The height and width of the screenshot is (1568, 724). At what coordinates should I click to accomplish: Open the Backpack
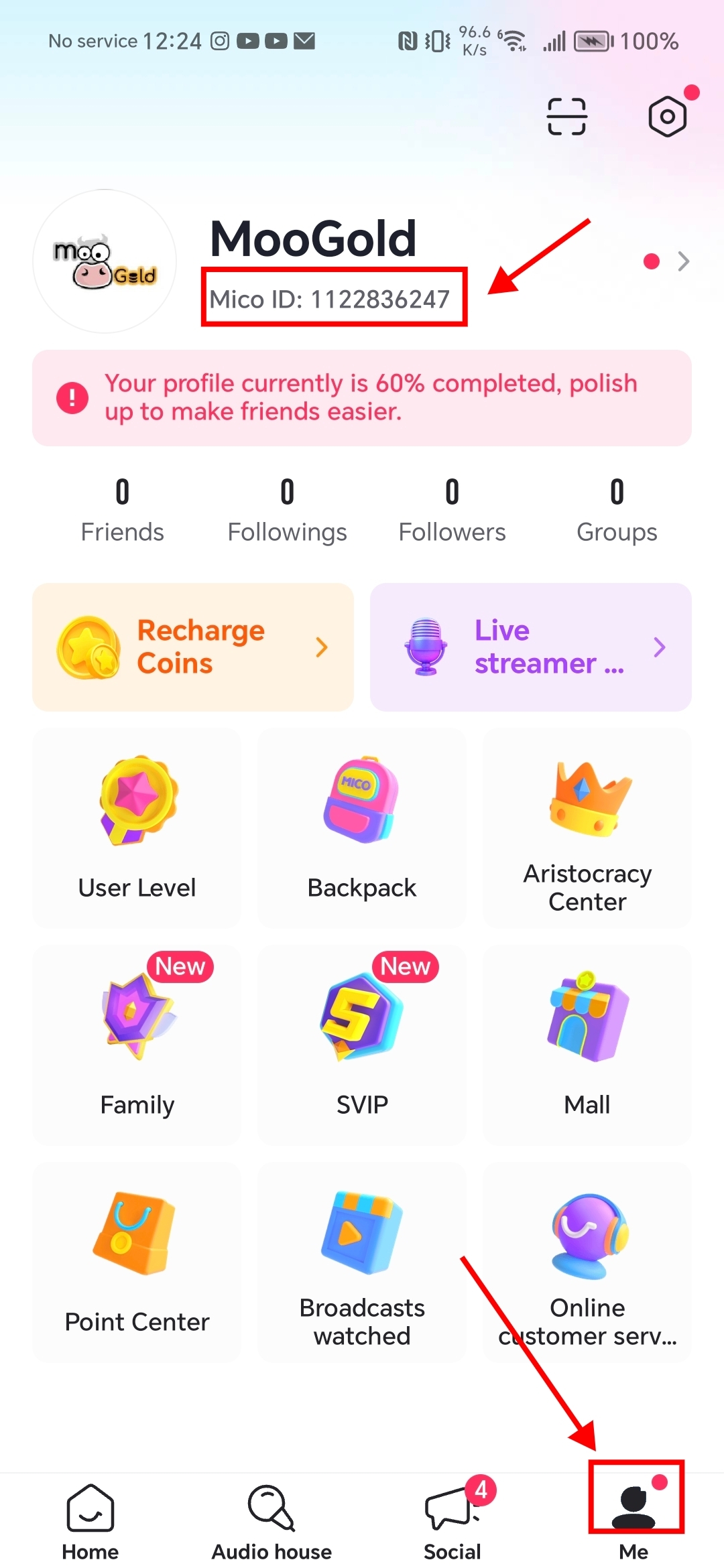(x=362, y=828)
